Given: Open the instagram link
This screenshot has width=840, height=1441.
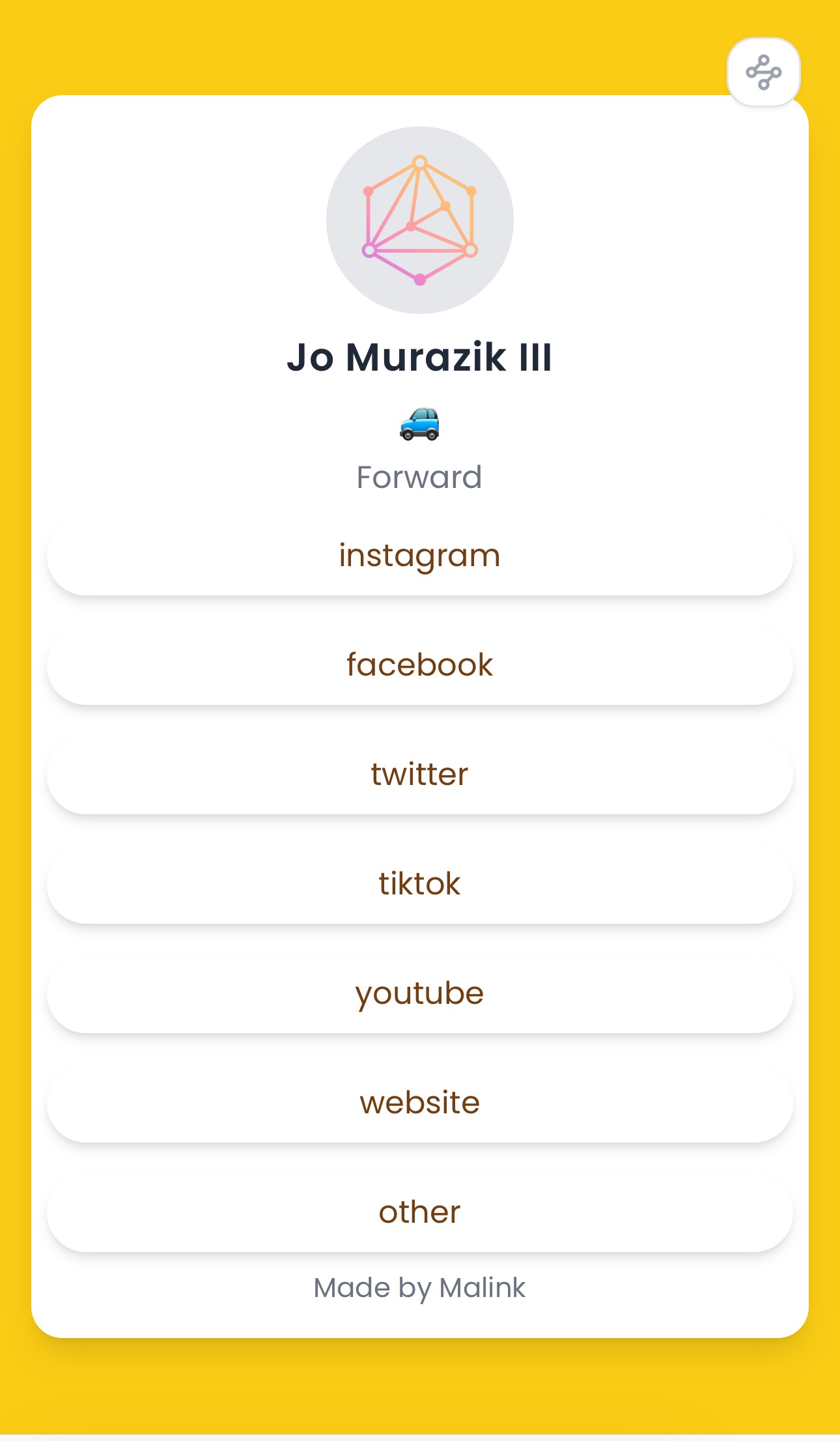Looking at the screenshot, I should (419, 556).
